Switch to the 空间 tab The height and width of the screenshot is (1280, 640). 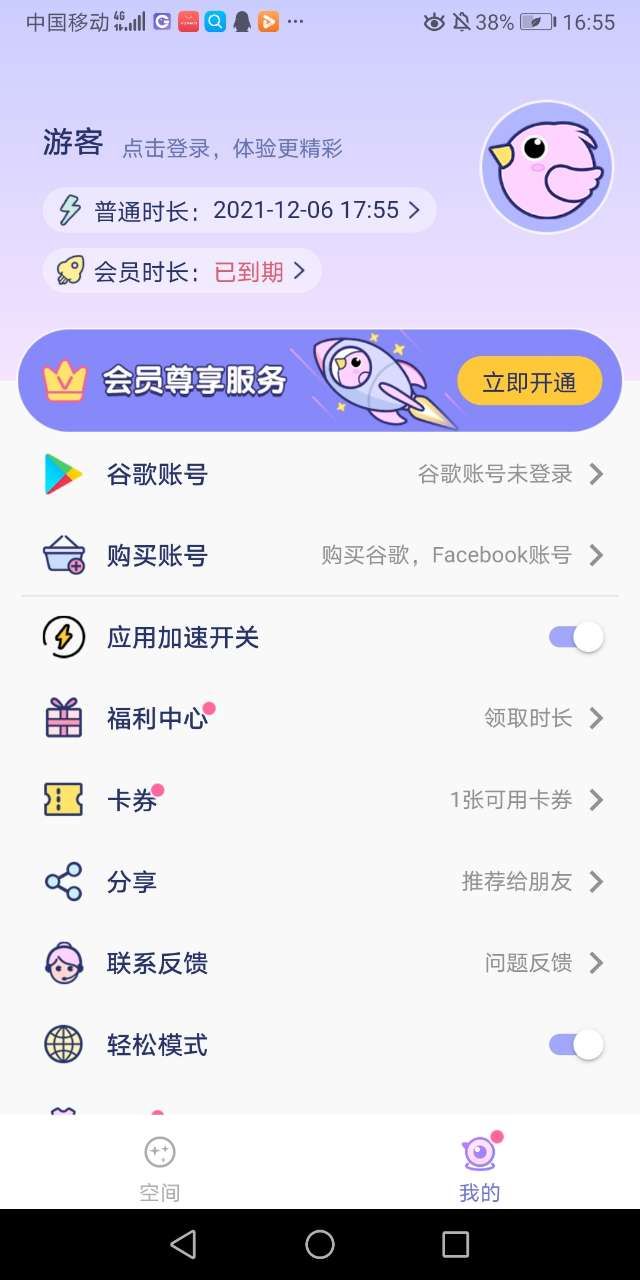(160, 1166)
